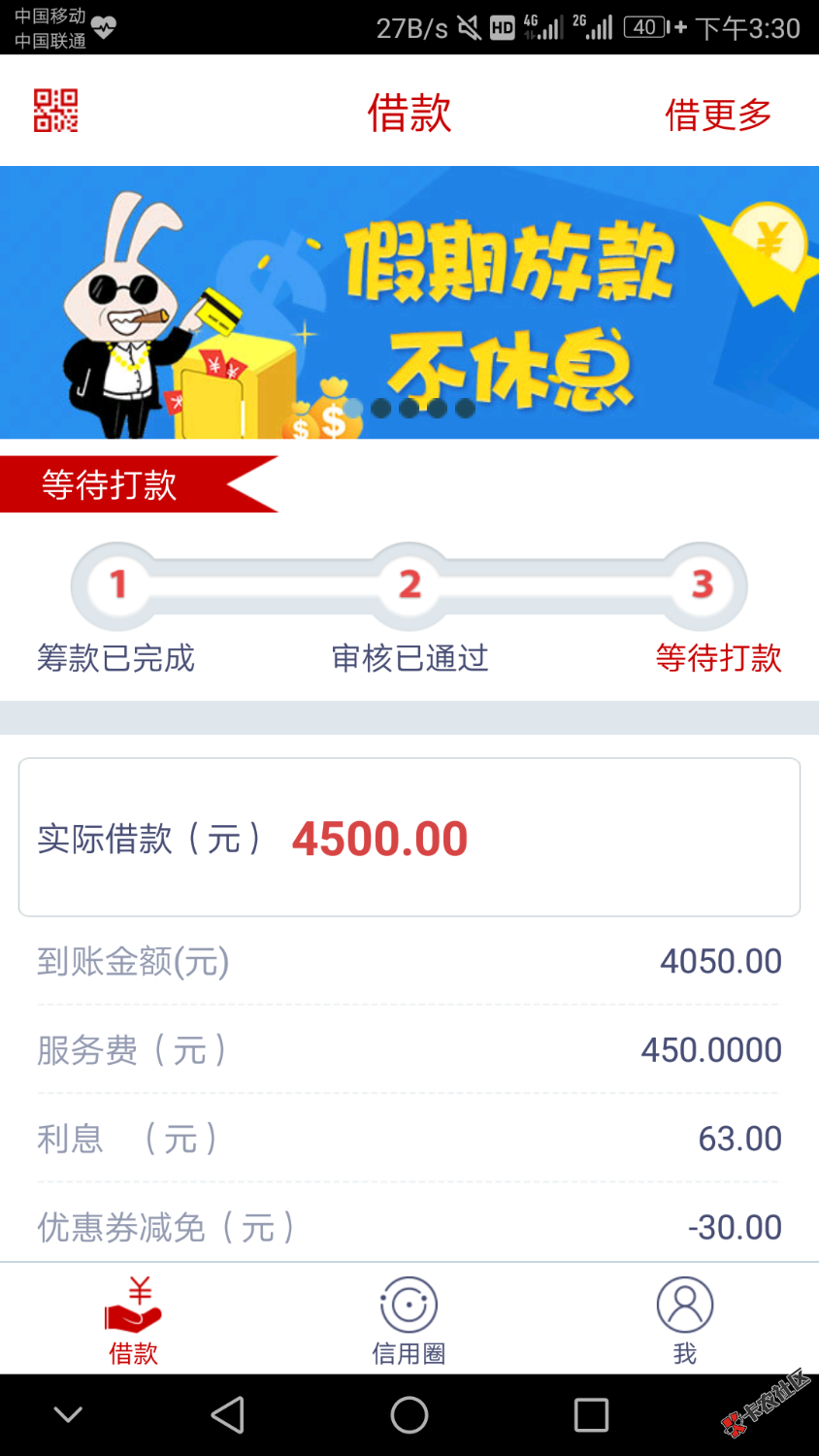The image size is (819, 1456).
Task: Hide the navigation bar with the chevron
Action: [68, 1415]
